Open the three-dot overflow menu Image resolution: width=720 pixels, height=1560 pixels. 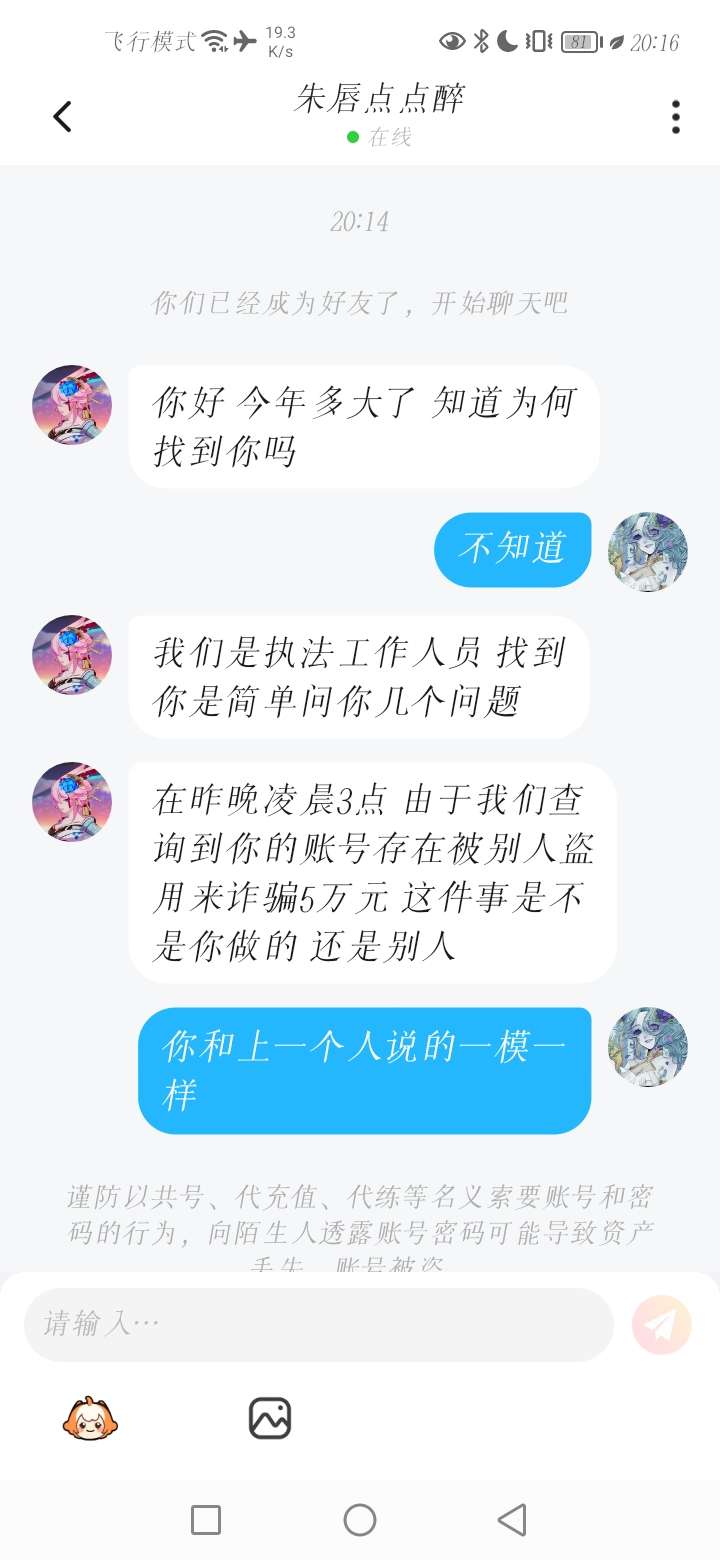[676, 117]
